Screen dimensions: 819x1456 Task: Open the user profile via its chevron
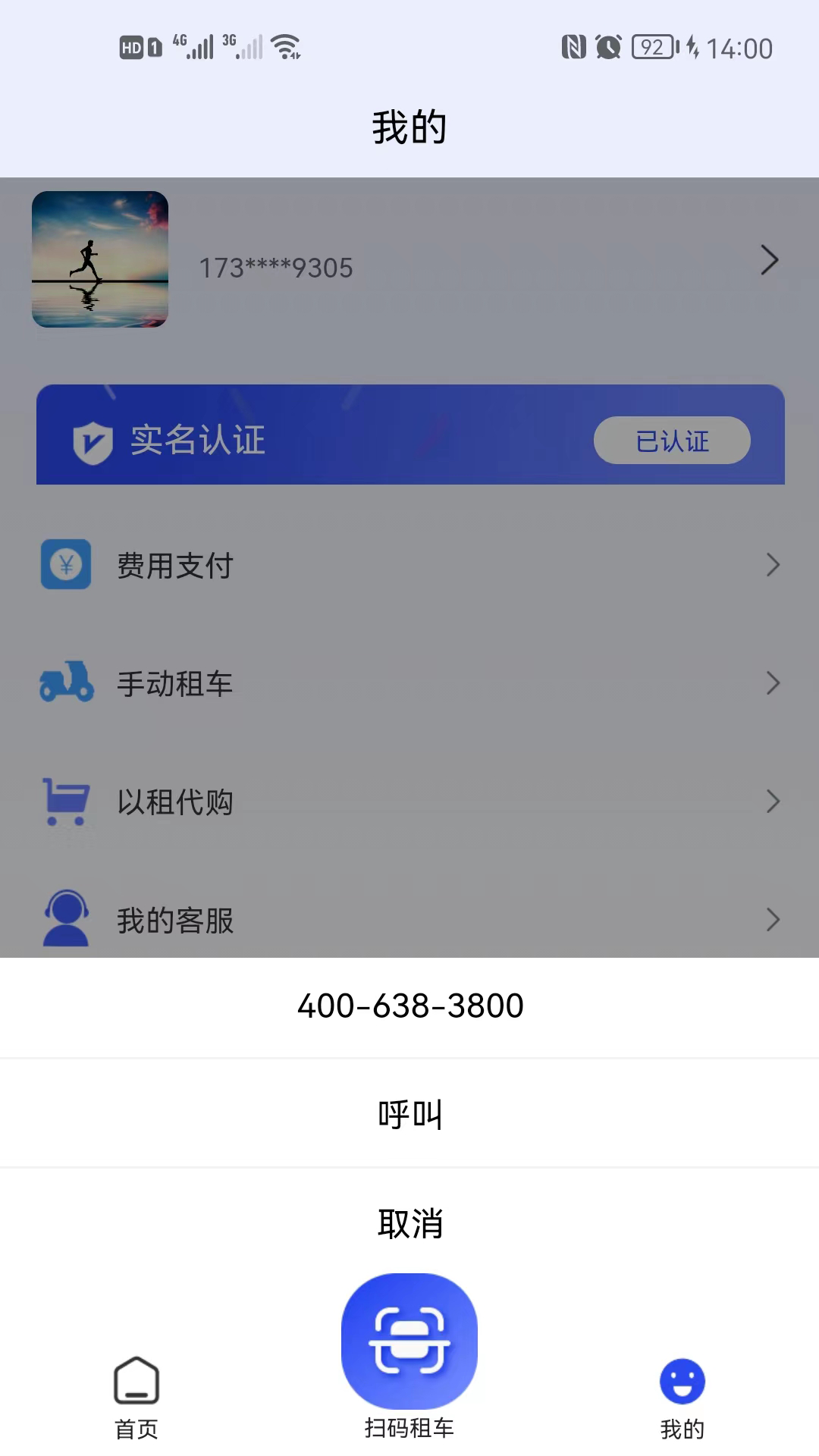click(x=770, y=260)
